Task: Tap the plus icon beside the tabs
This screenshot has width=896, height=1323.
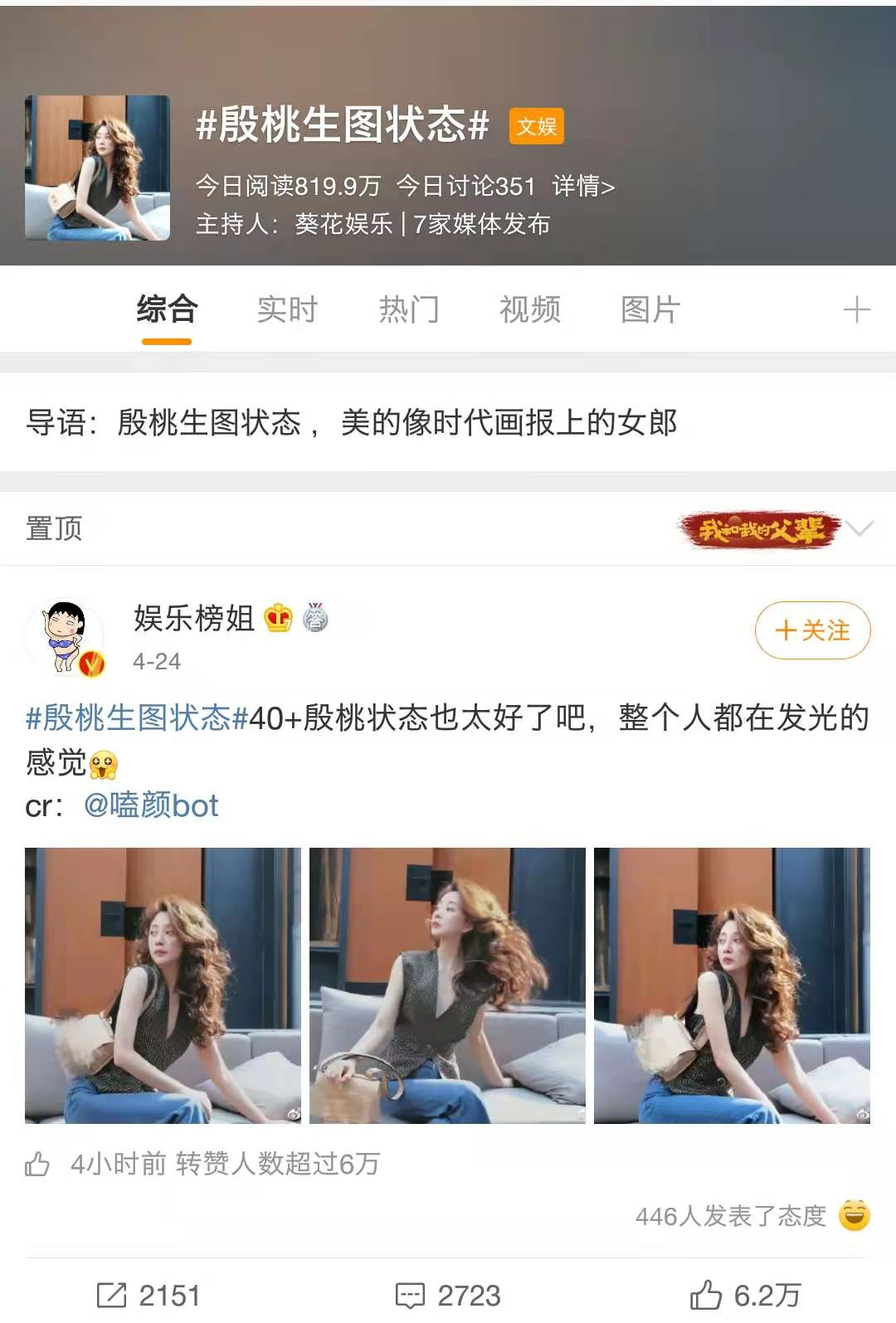Action: click(856, 310)
